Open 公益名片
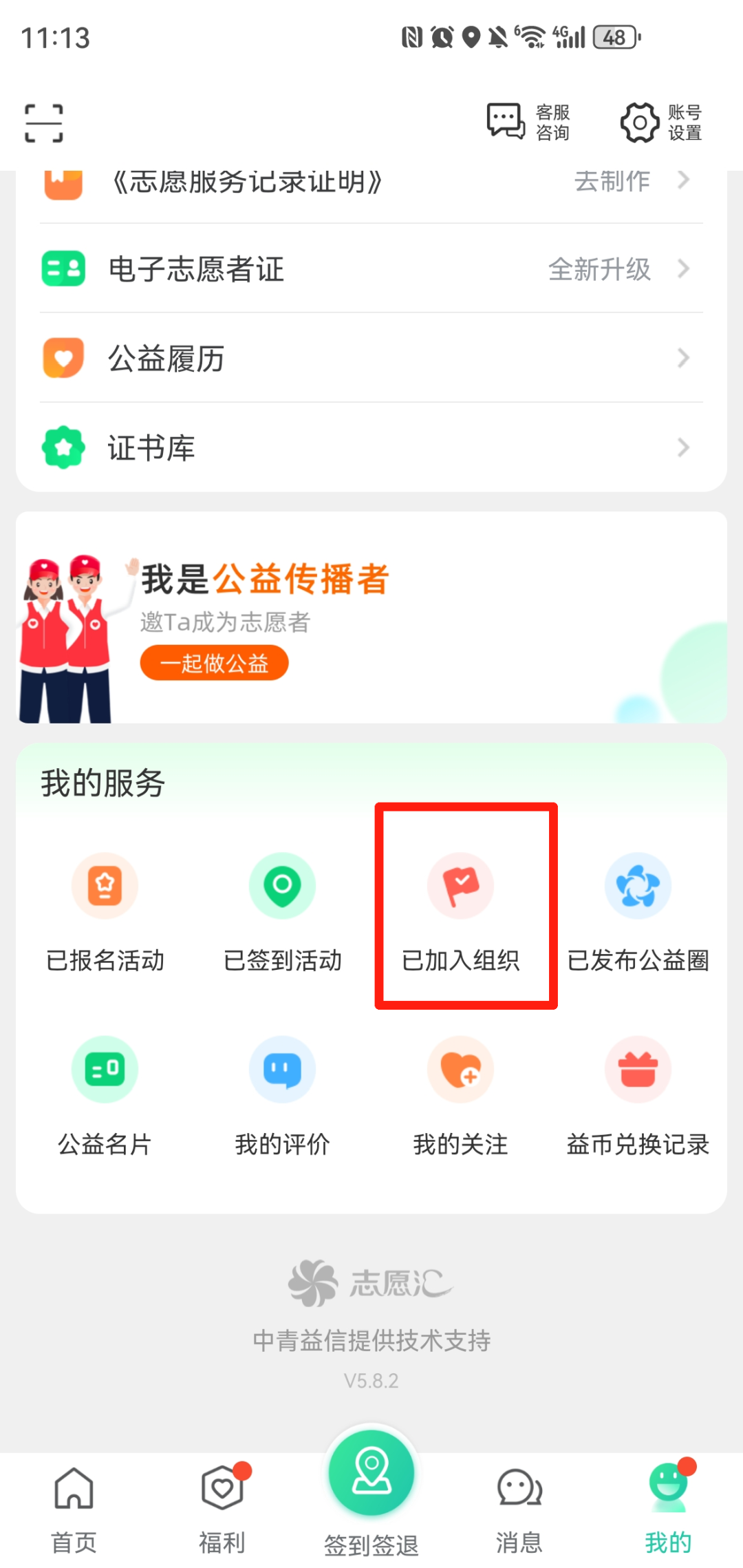 (105, 1093)
